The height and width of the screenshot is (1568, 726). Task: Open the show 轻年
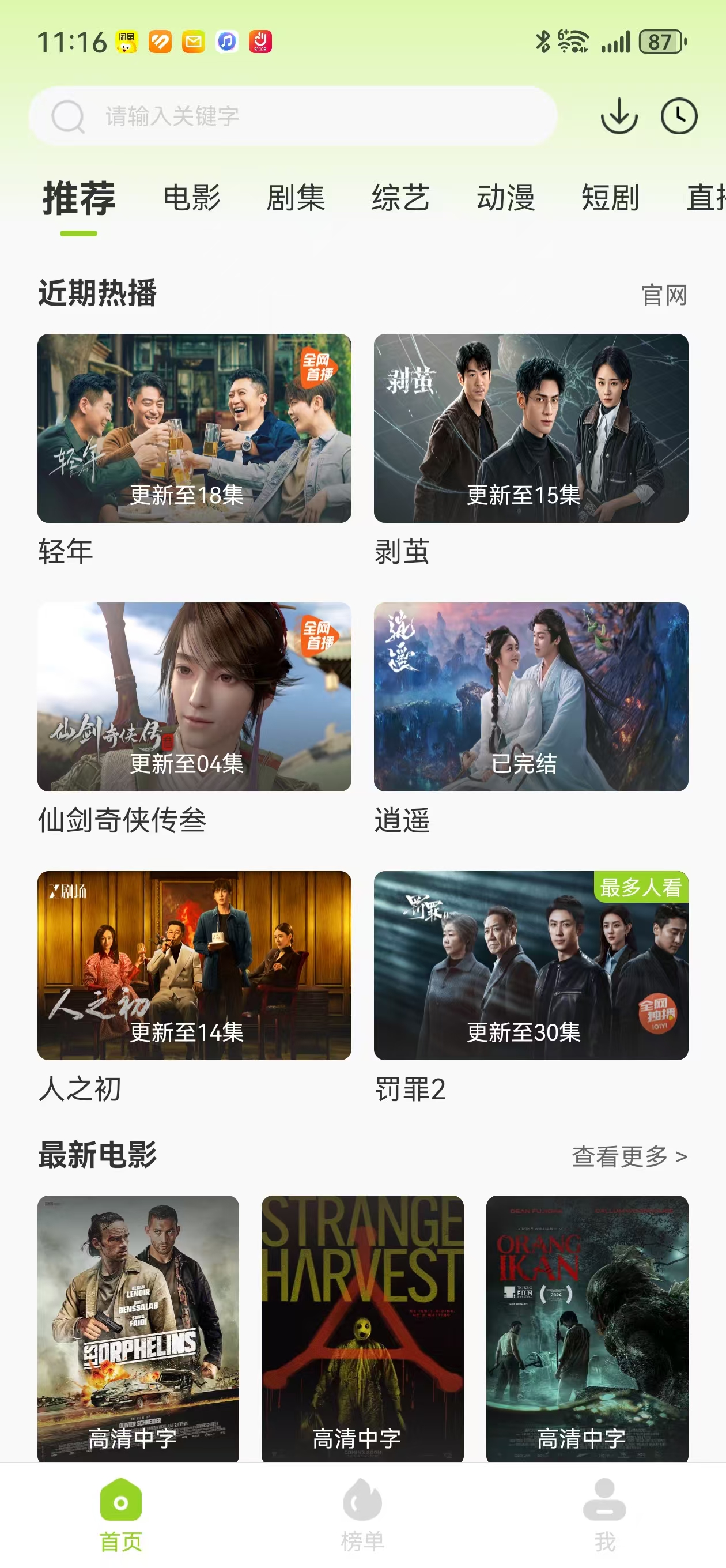pos(194,428)
